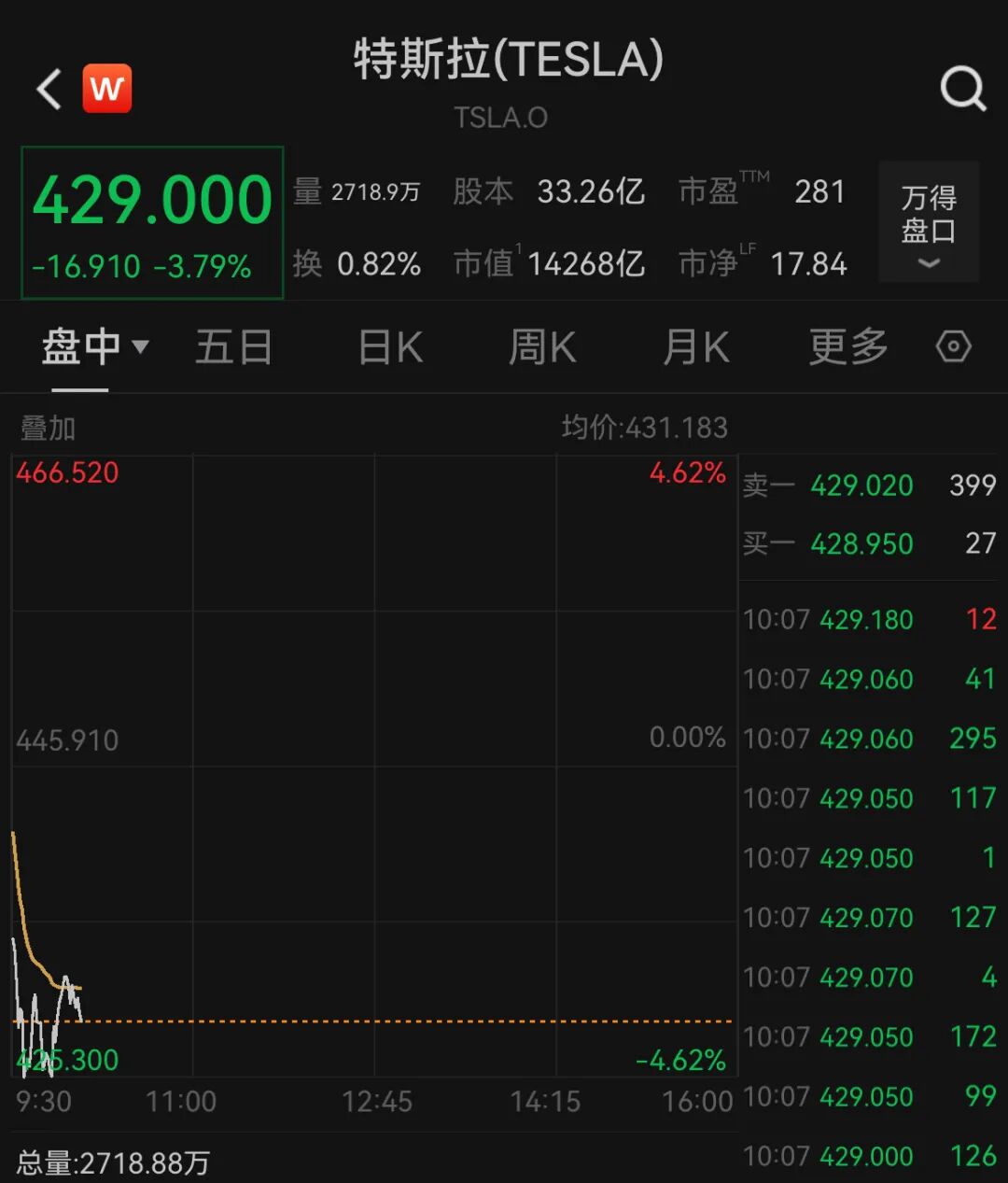Screen dimensions: 1008x1183
Task: Tap 叠加 to overlay a comparison
Action: point(48,429)
